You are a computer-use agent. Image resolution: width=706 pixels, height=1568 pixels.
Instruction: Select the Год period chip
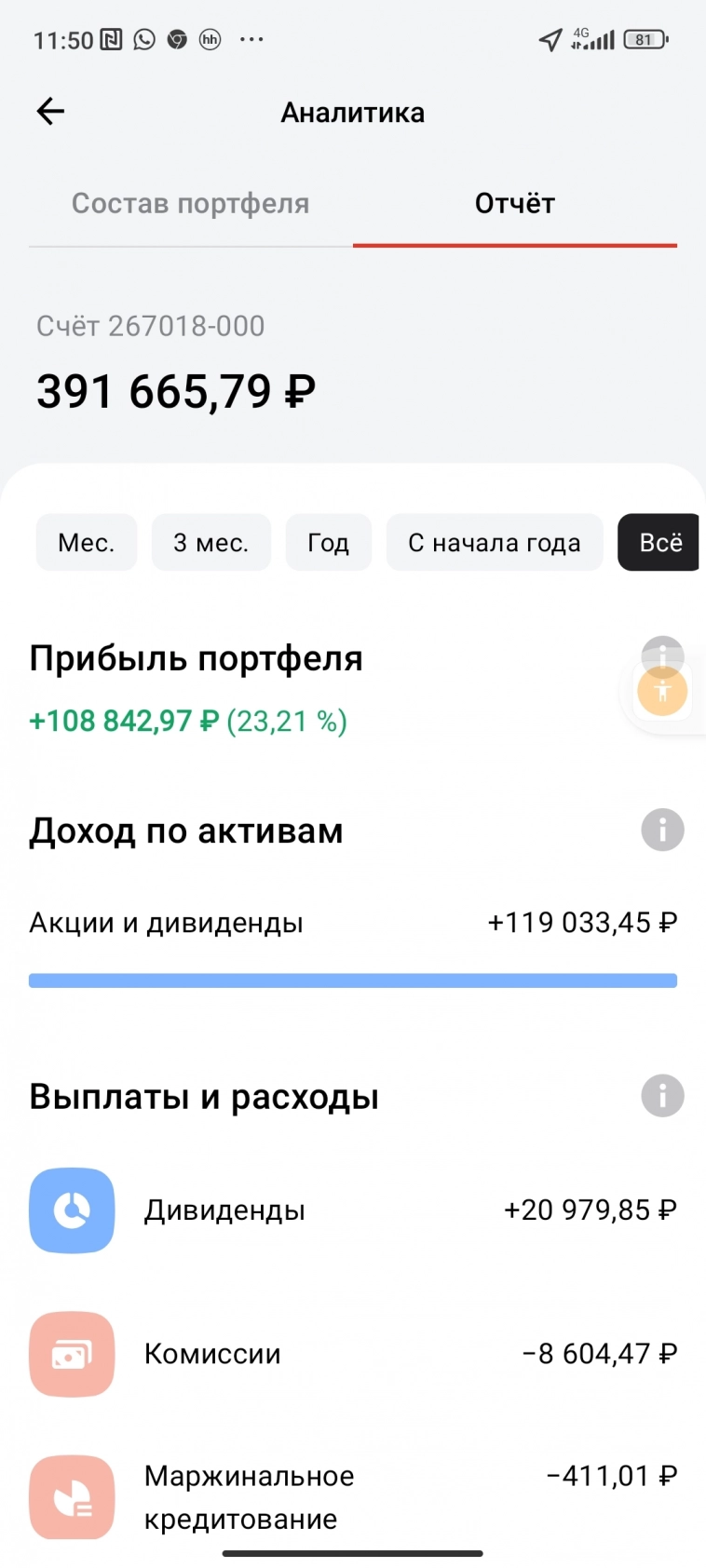[328, 542]
